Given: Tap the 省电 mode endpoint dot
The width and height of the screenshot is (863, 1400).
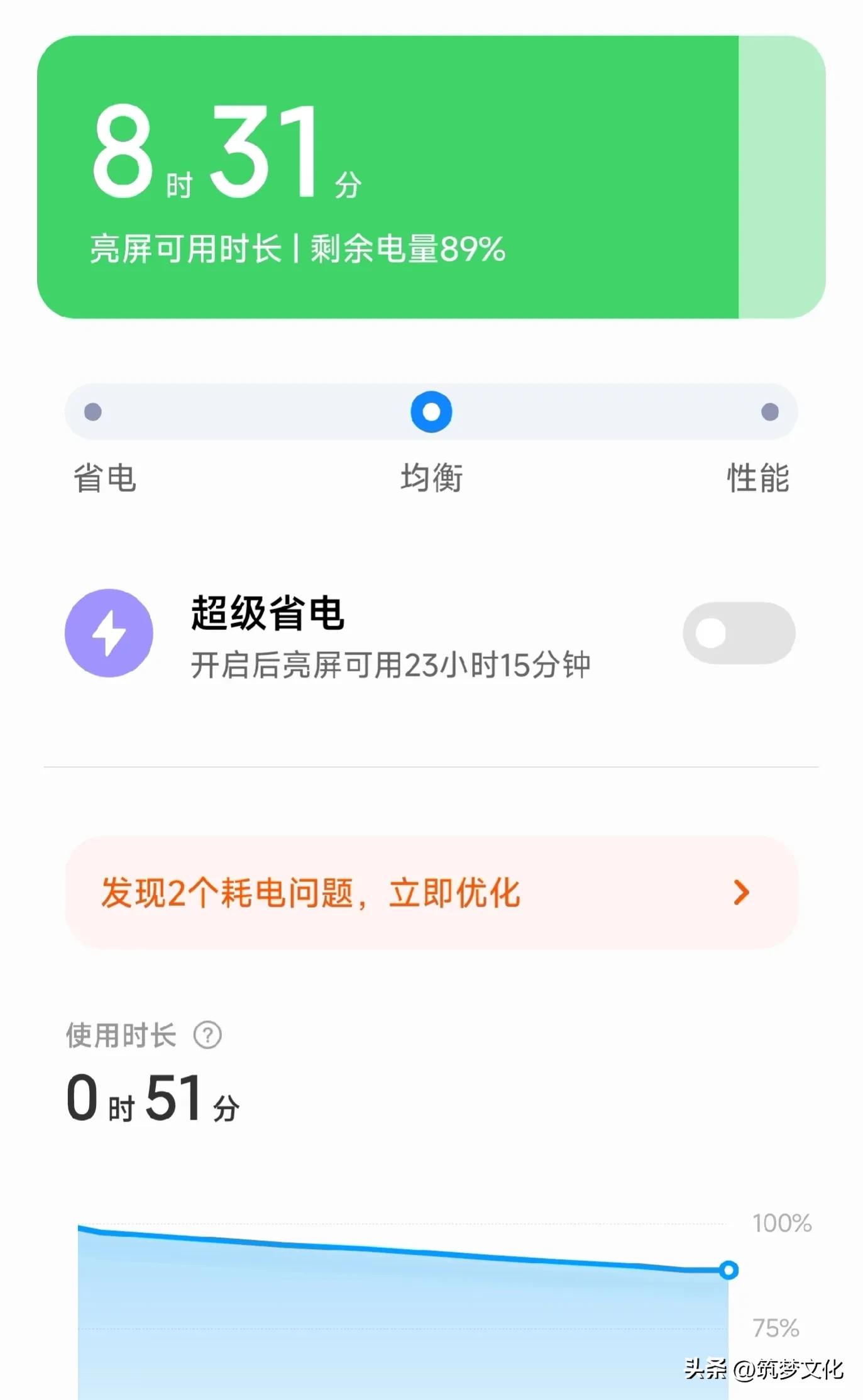Looking at the screenshot, I should (93, 411).
